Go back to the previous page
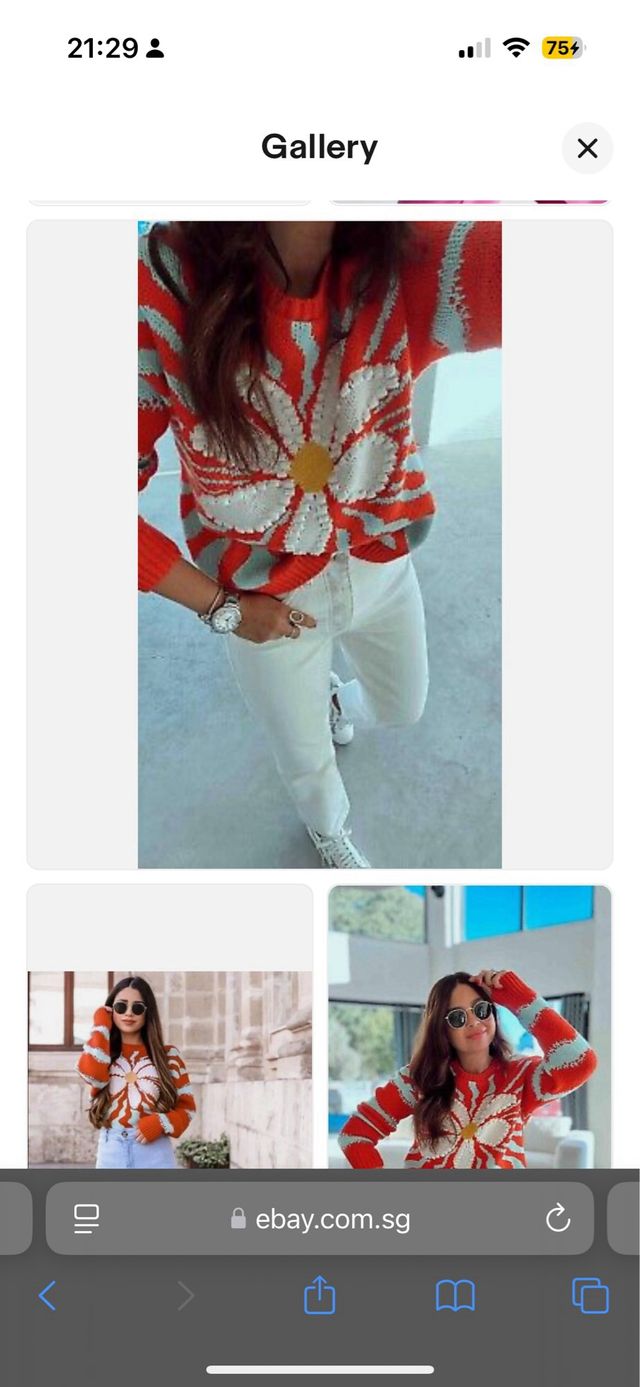Screen dimensions: 640x1387 point(47,1296)
